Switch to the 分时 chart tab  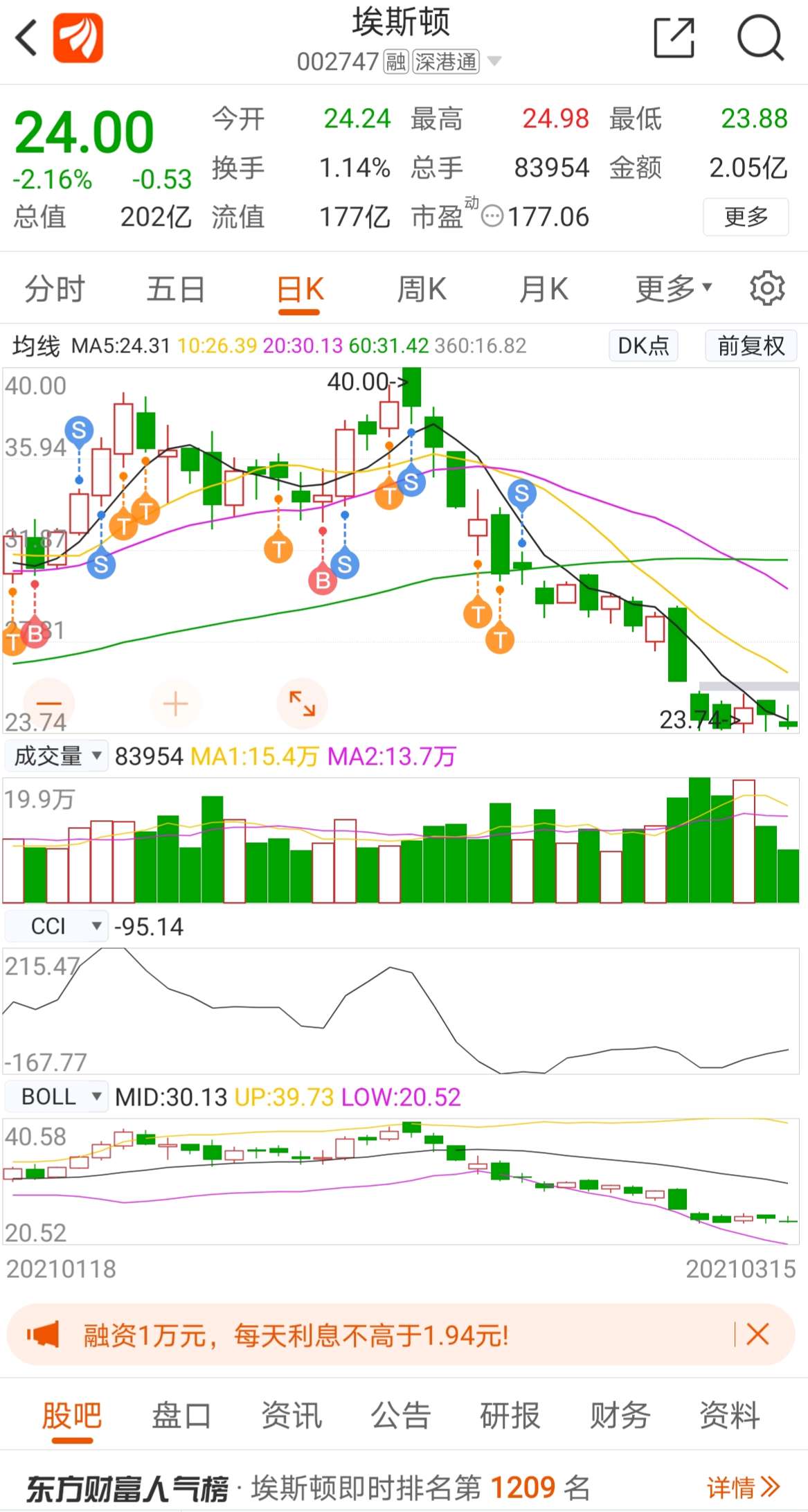click(x=55, y=289)
